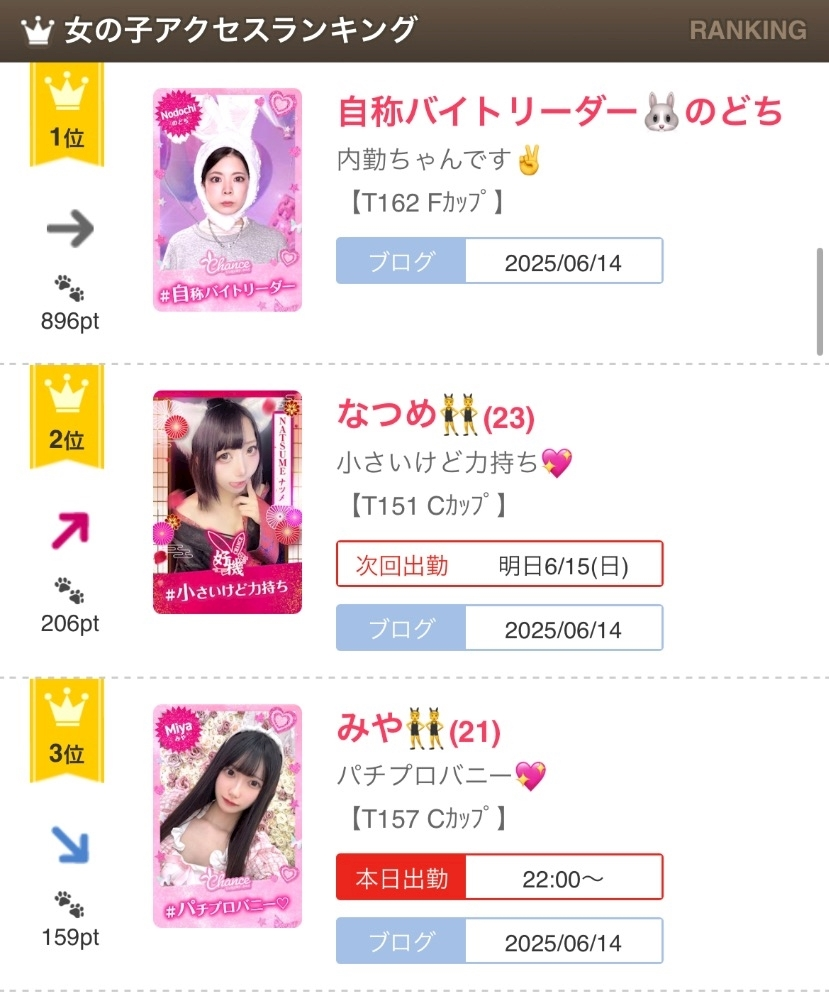This screenshot has height=1000, width=829.
Task: Open the 2025/06/14 blog of のどち
Action: (499, 261)
